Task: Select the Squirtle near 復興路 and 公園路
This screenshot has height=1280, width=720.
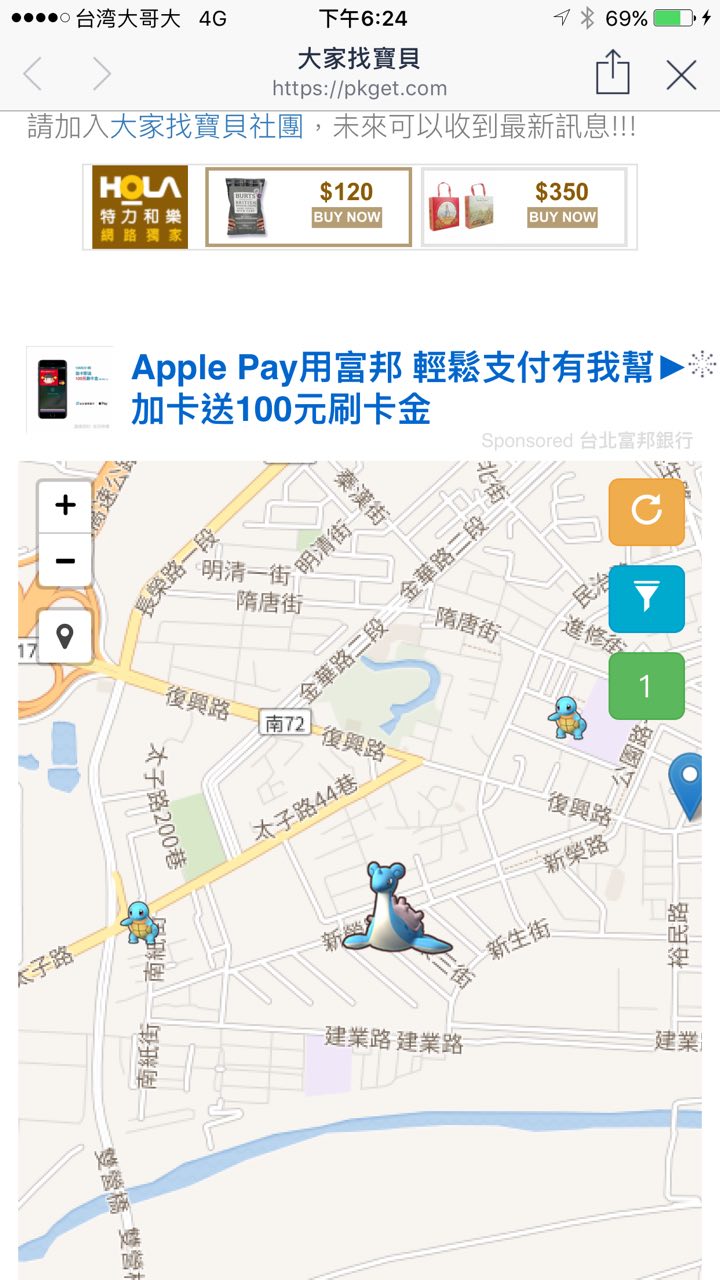Action: point(568,718)
